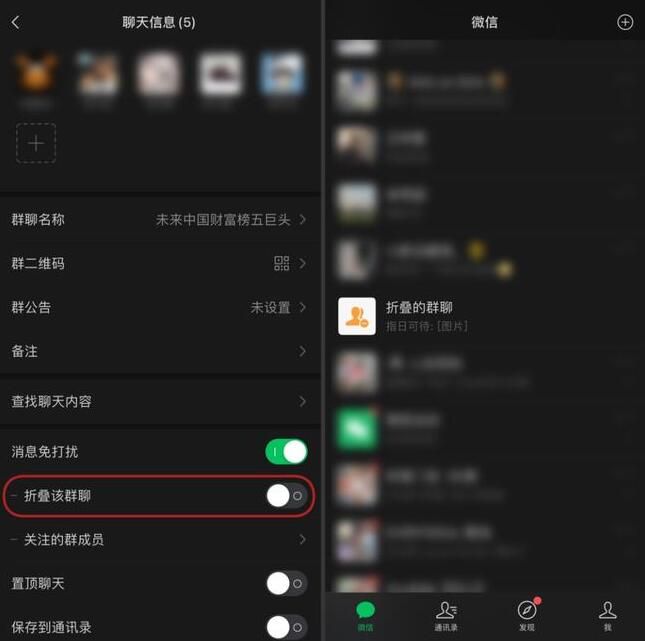Open the 群二维码 row

coord(160,263)
